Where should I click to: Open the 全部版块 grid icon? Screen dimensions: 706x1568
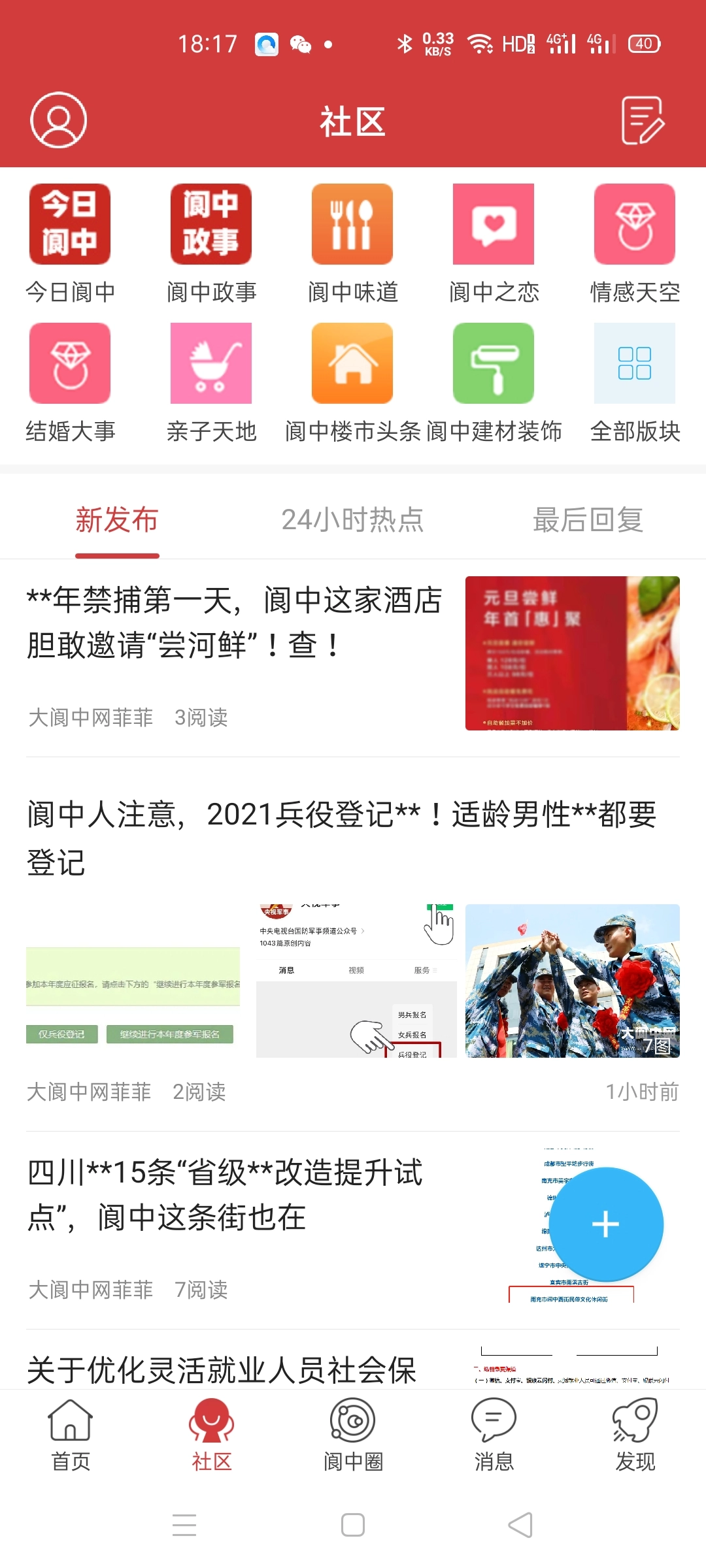[633, 364]
